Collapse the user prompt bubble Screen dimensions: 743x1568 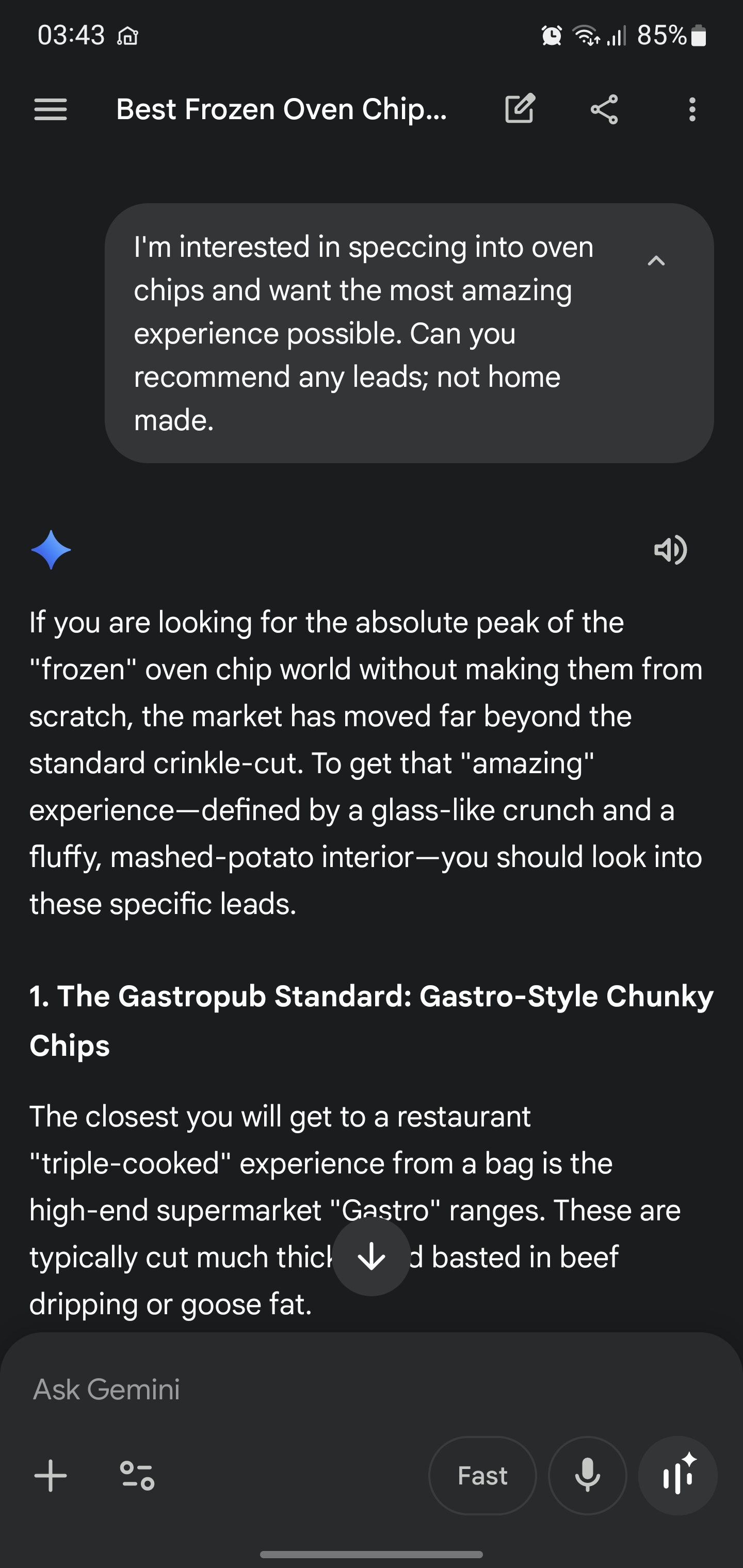click(656, 261)
